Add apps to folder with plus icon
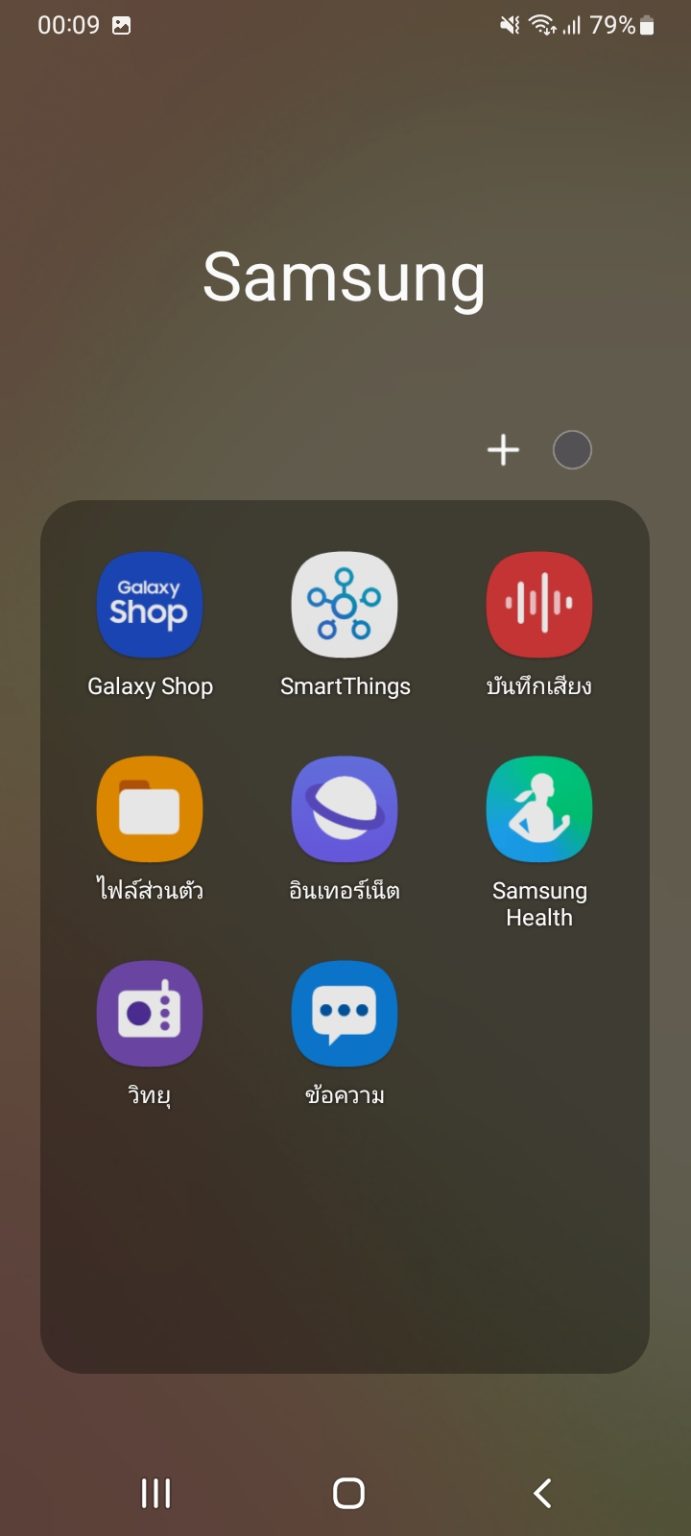 coord(503,451)
